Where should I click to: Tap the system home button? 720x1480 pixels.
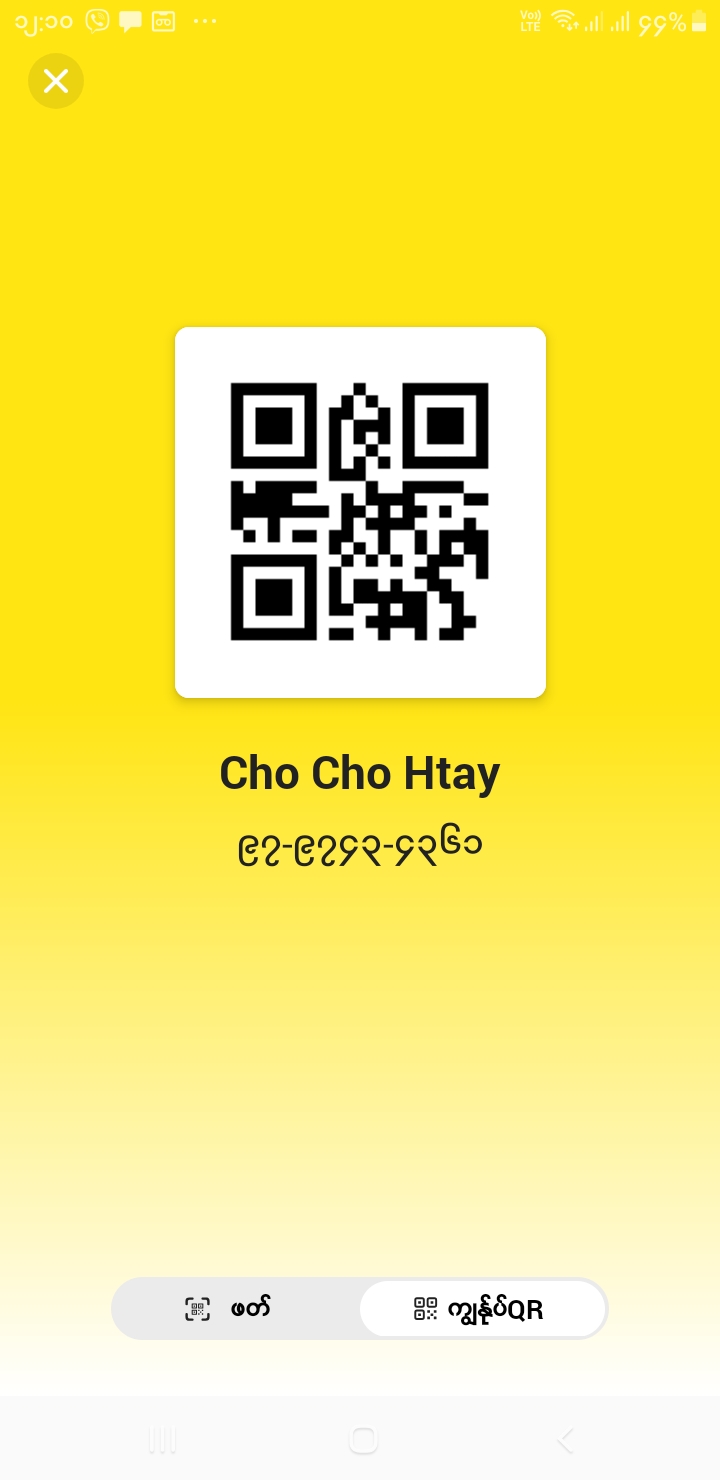[363, 1440]
